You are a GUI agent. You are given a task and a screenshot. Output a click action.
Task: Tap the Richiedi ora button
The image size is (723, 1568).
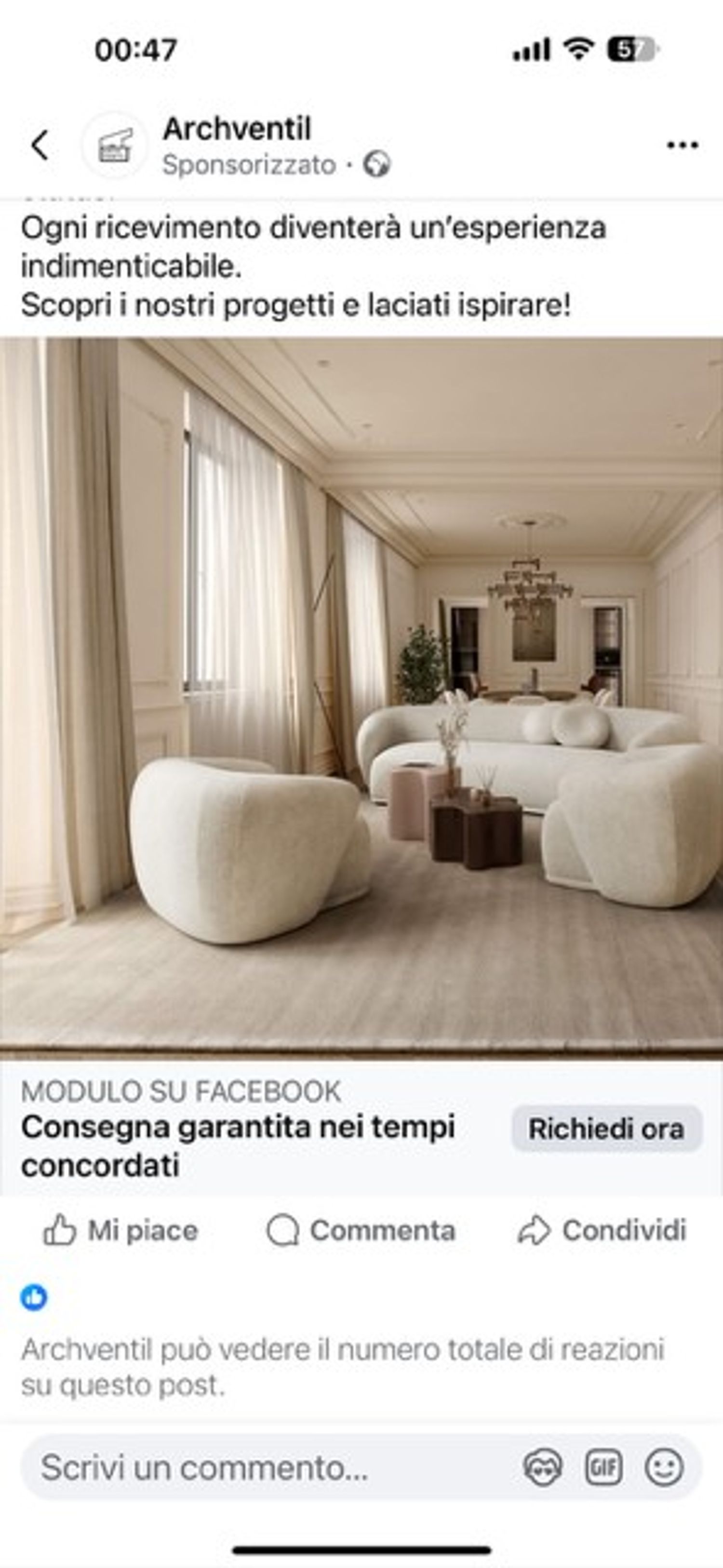click(x=606, y=1129)
